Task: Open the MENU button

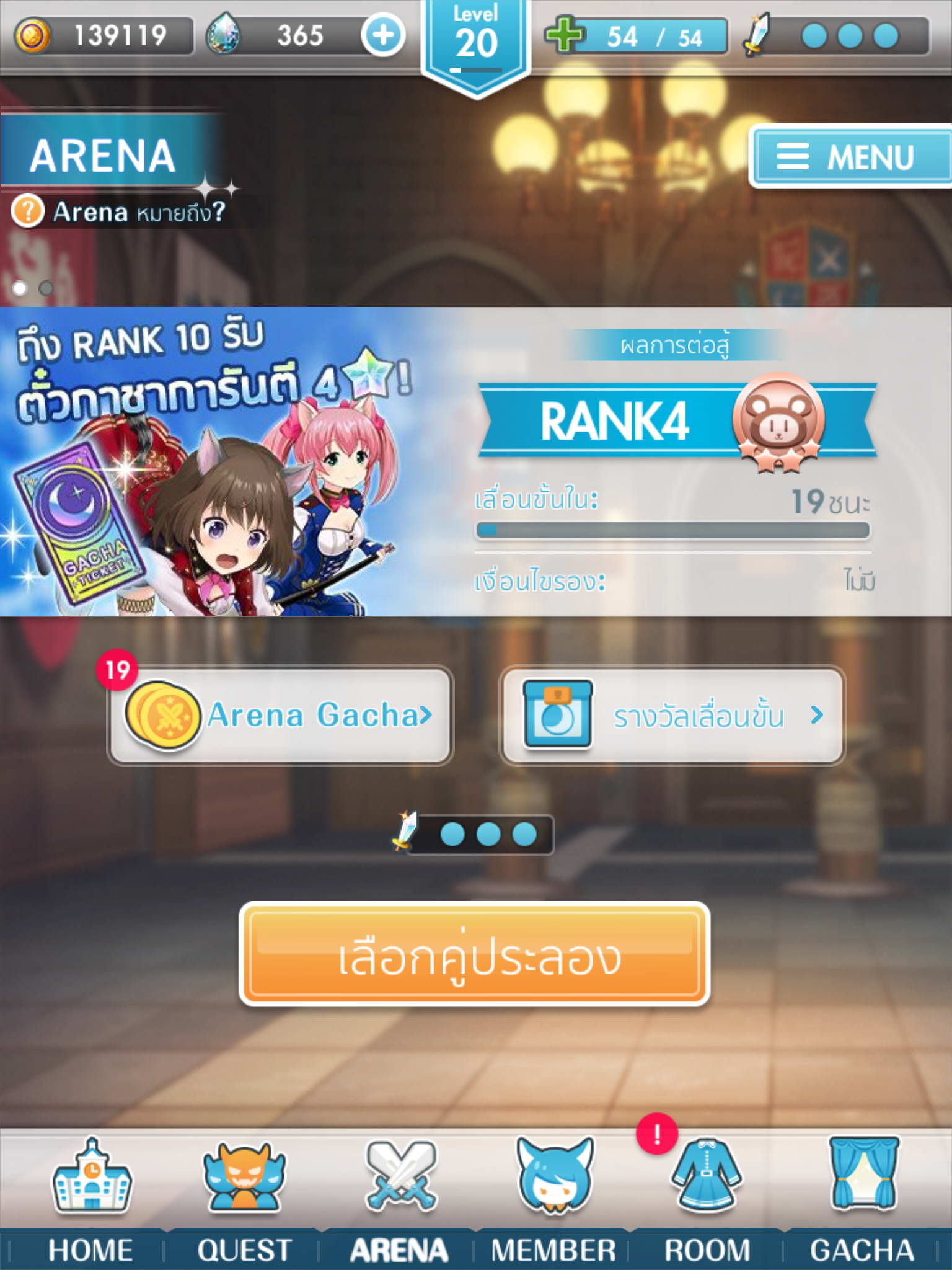Action: coord(848,156)
